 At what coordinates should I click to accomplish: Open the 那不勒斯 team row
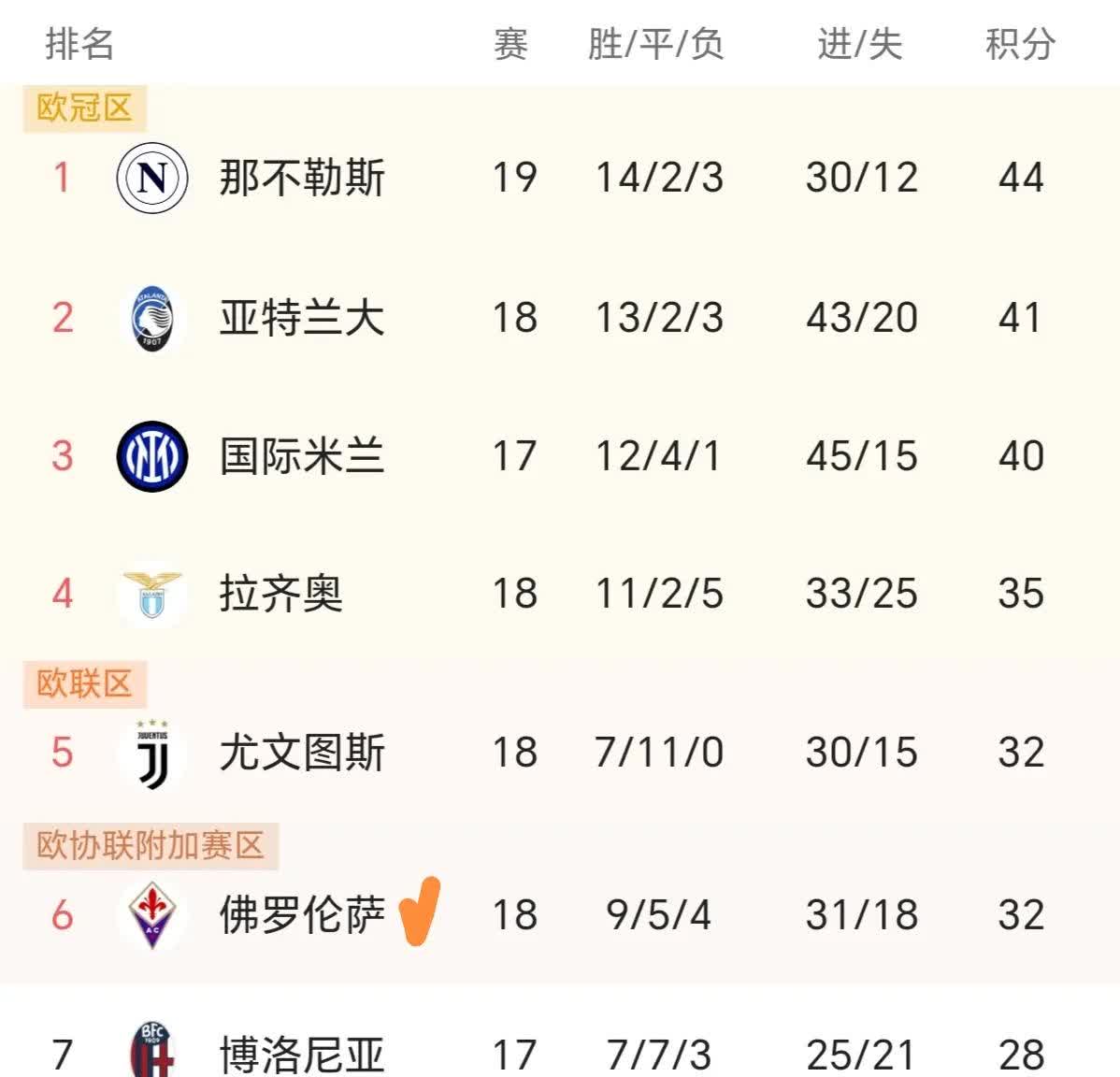pos(301,178)
